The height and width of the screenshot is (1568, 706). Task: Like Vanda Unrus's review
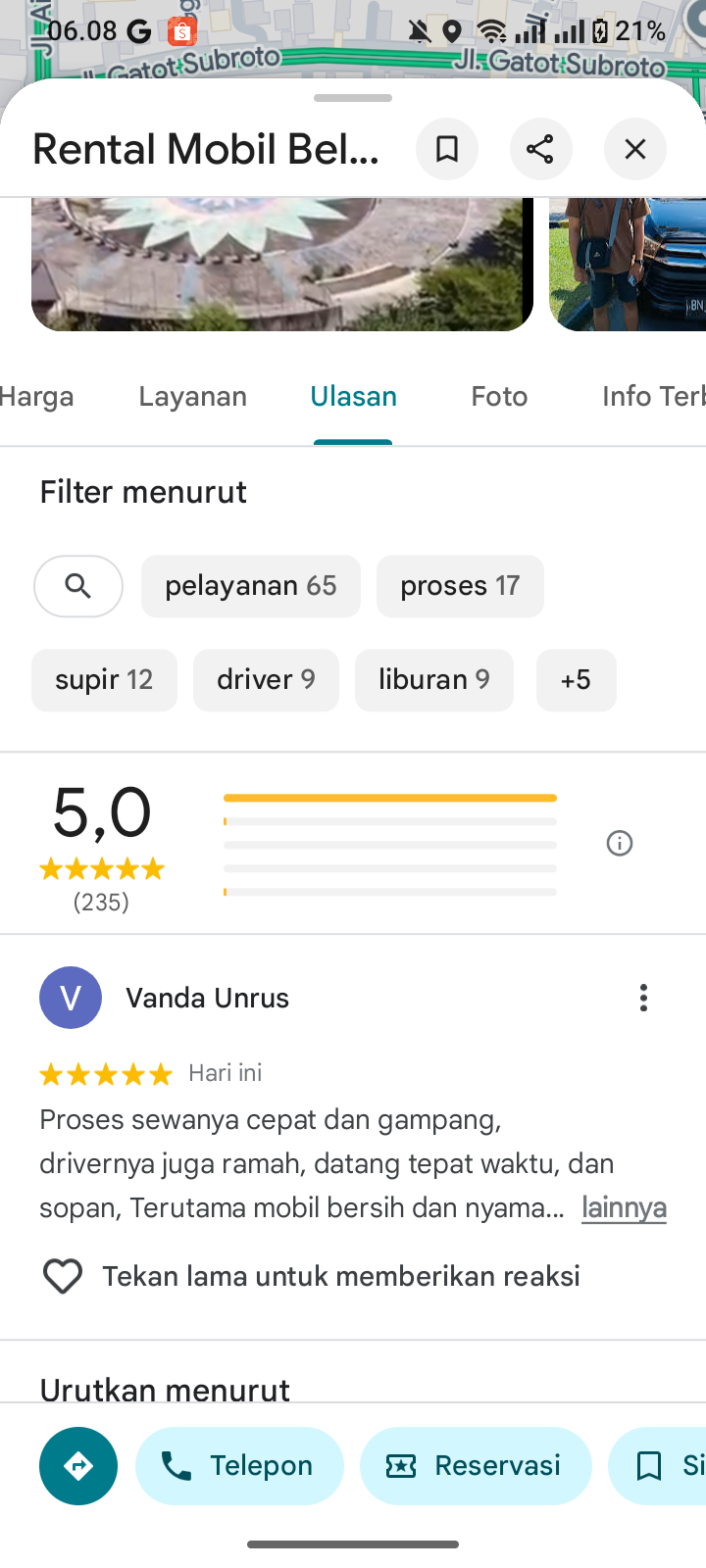(x=63, y=1276)
